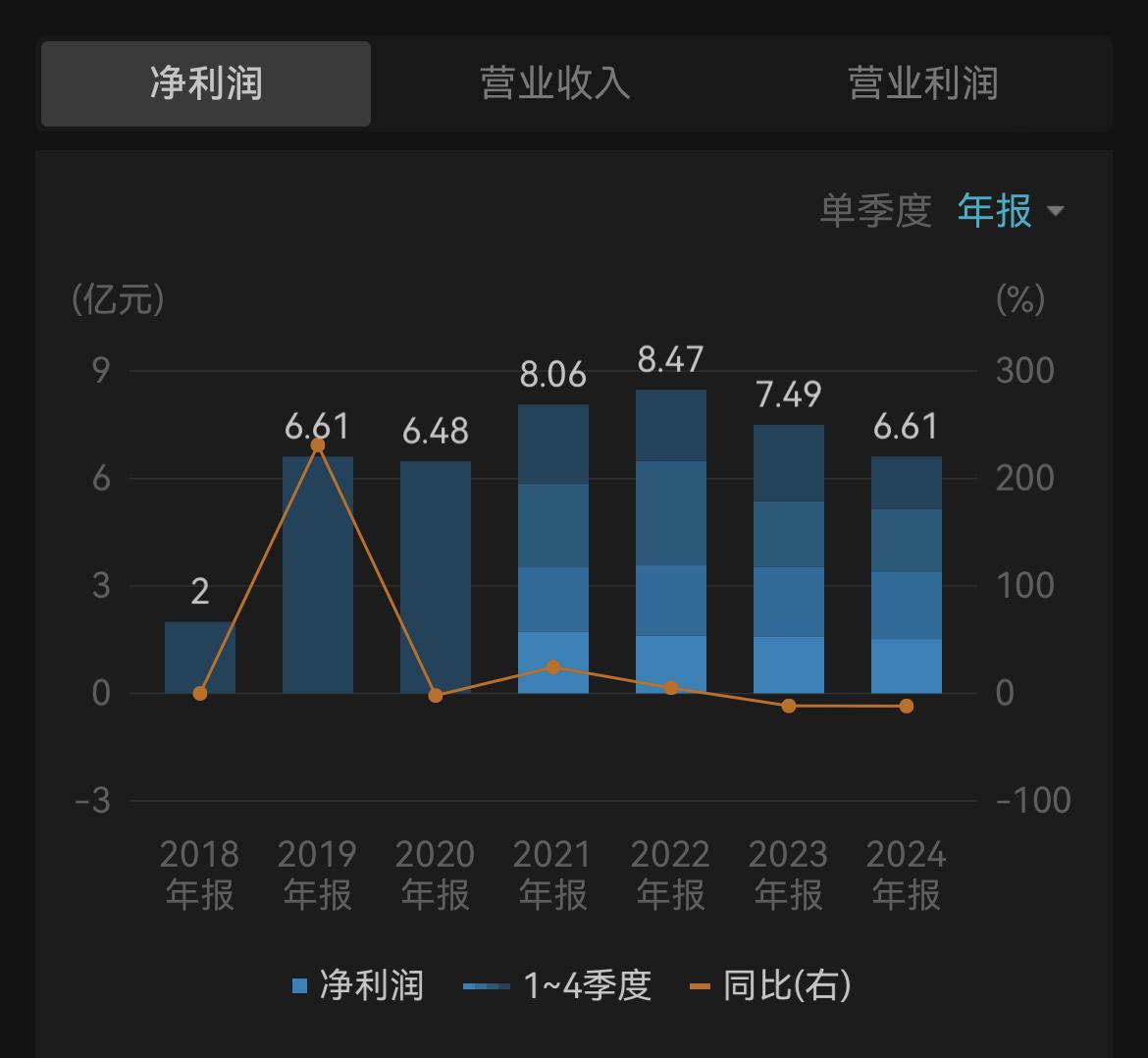Select the 净利润 tab
Viewport: 1148px width, 1058px height.
pyautogui.click(x=206, y=83)
